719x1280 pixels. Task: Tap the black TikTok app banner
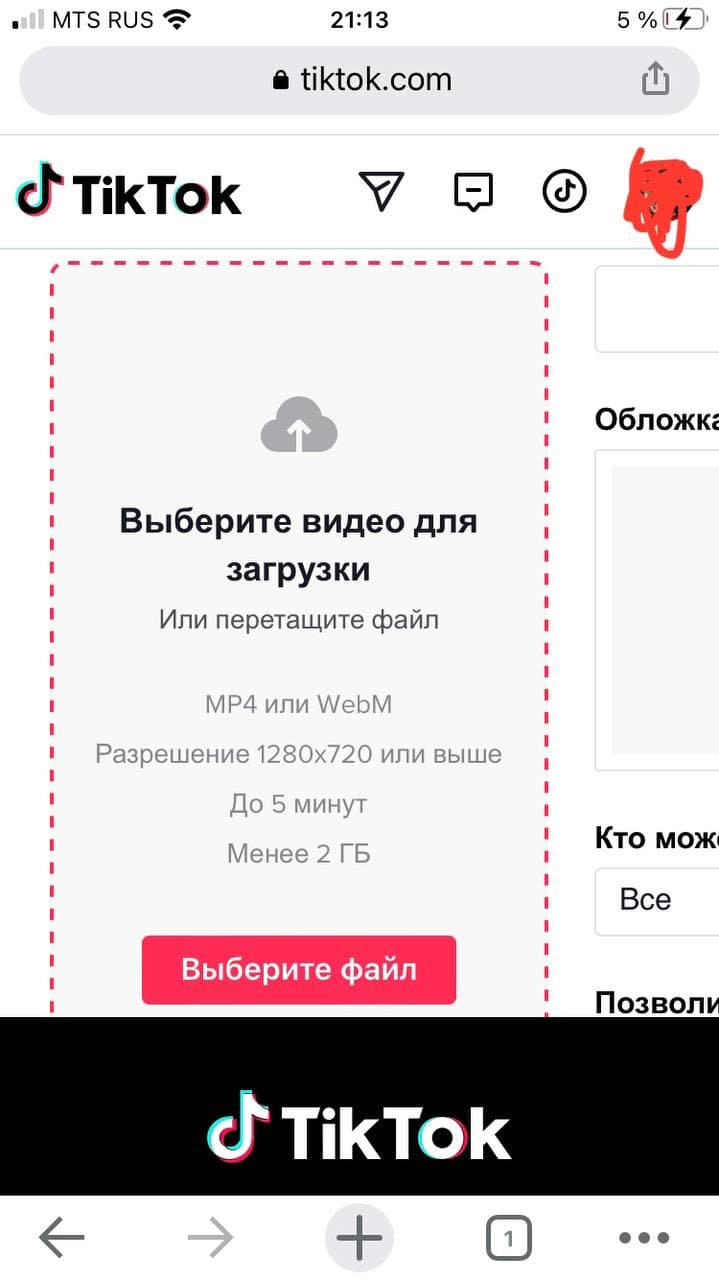click(x=360, y=1107)
